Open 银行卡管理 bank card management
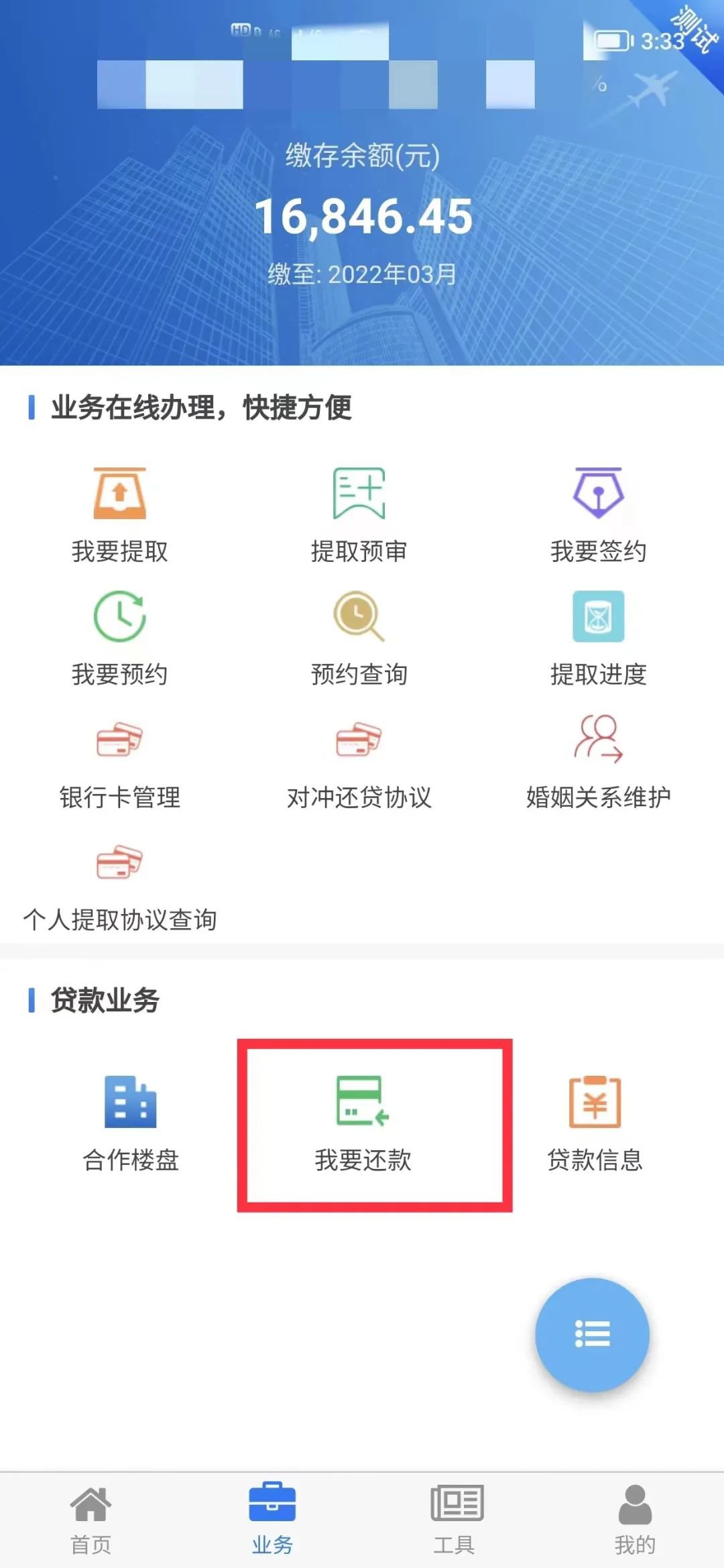The width and height of the screenshot is (724, 1568). (x=119, y=761)
